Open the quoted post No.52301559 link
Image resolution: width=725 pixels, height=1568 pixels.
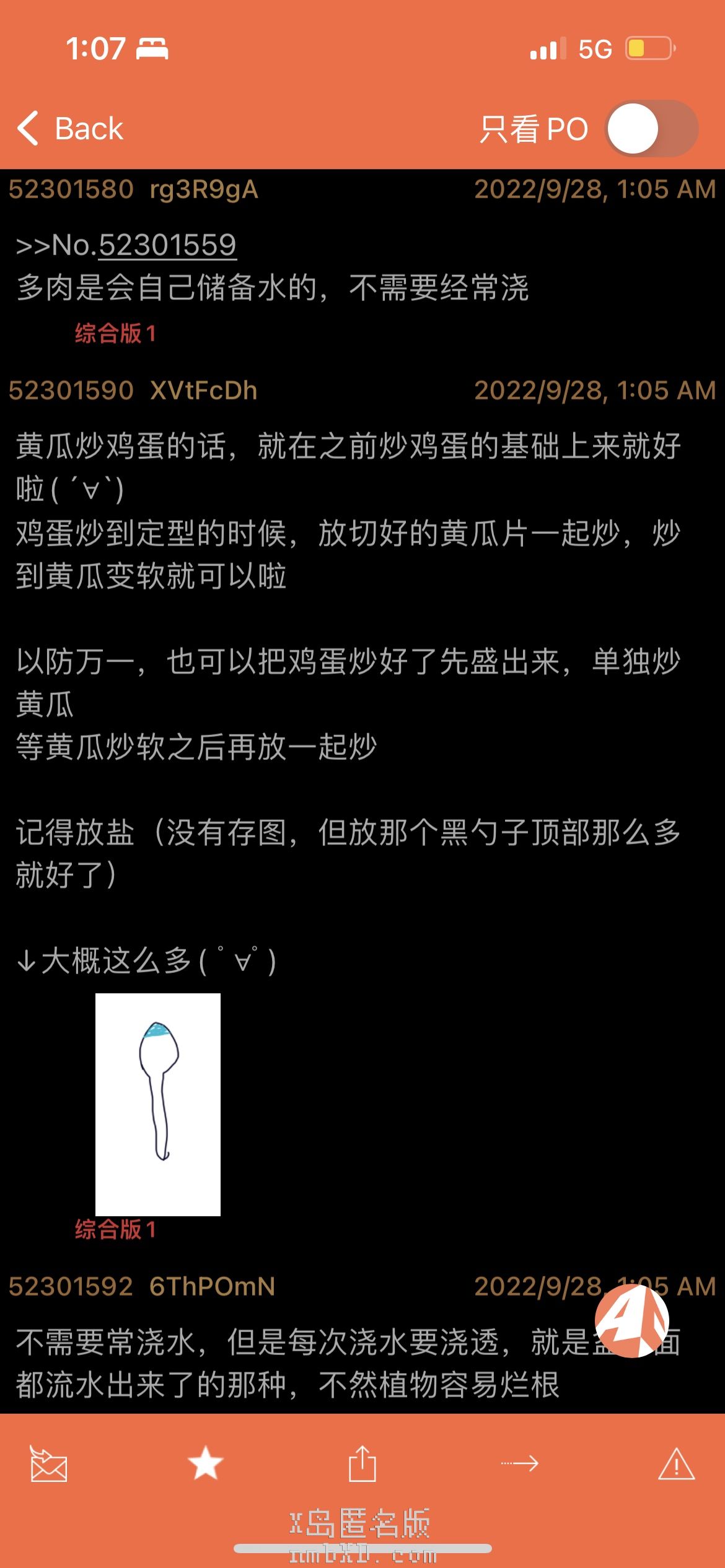(167, 245)
